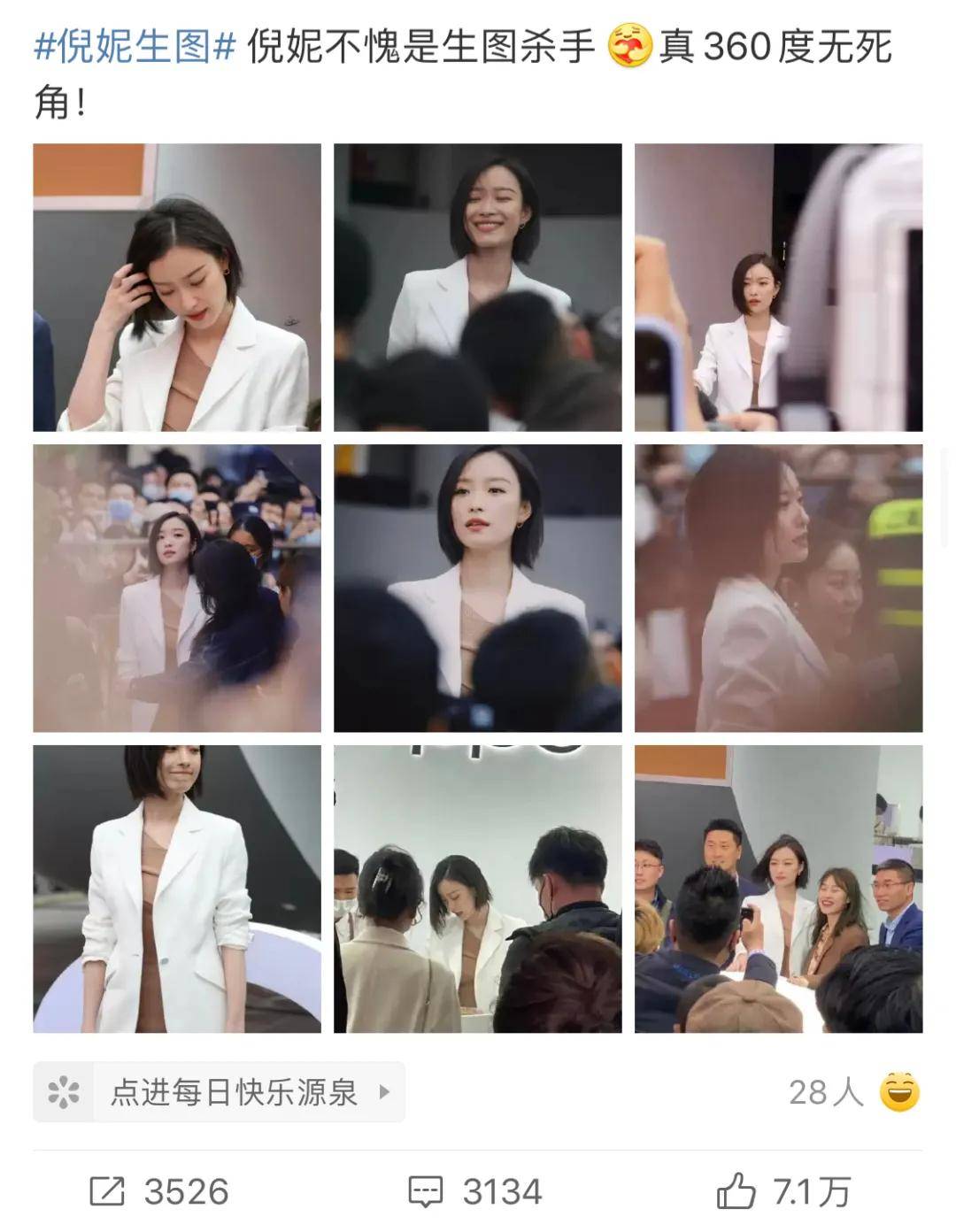Viewport: 956px width, 1232px height.
Task: View the photo of her signing at table
Action: 477,889
